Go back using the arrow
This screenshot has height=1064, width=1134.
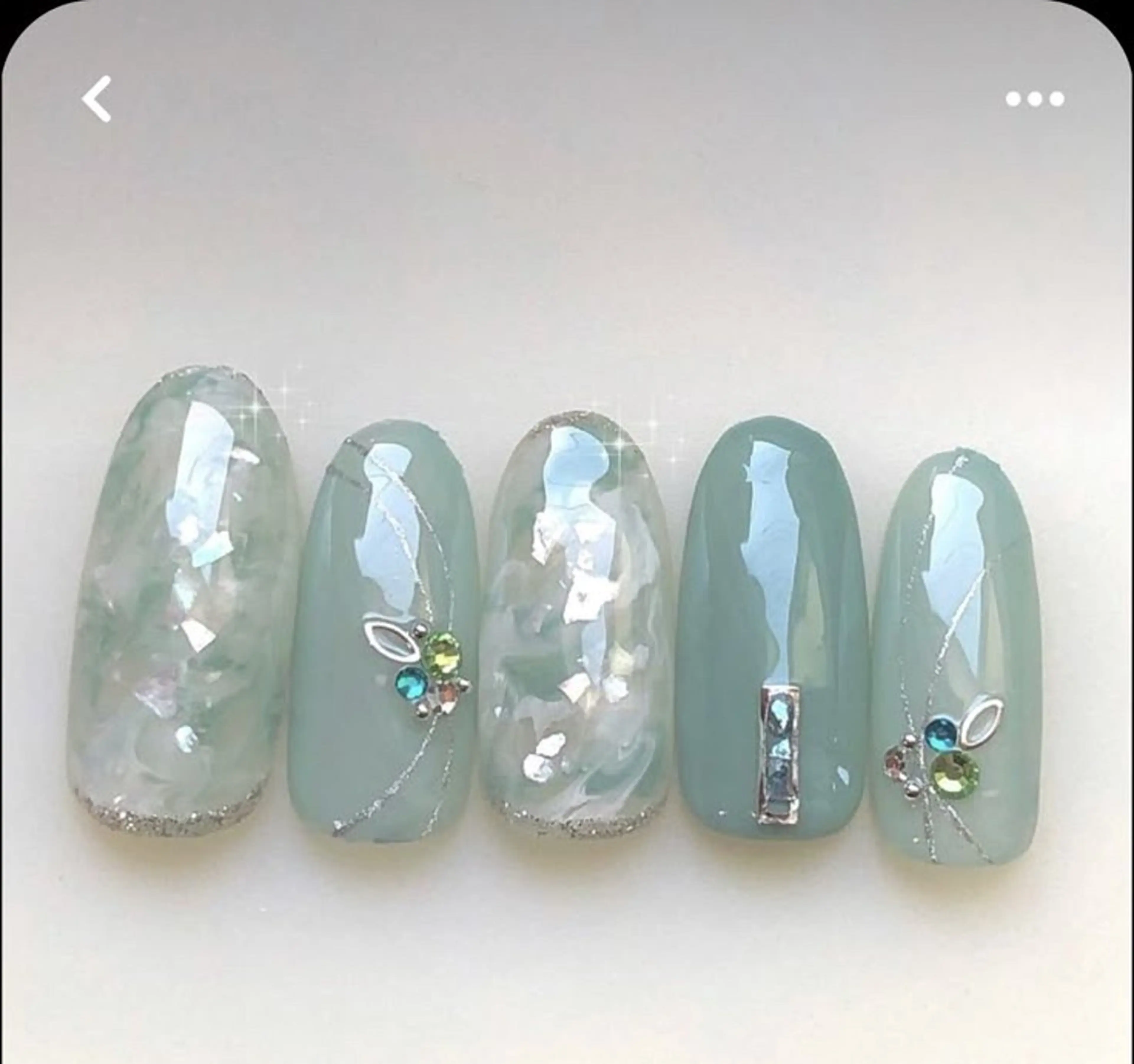(96, 99)
